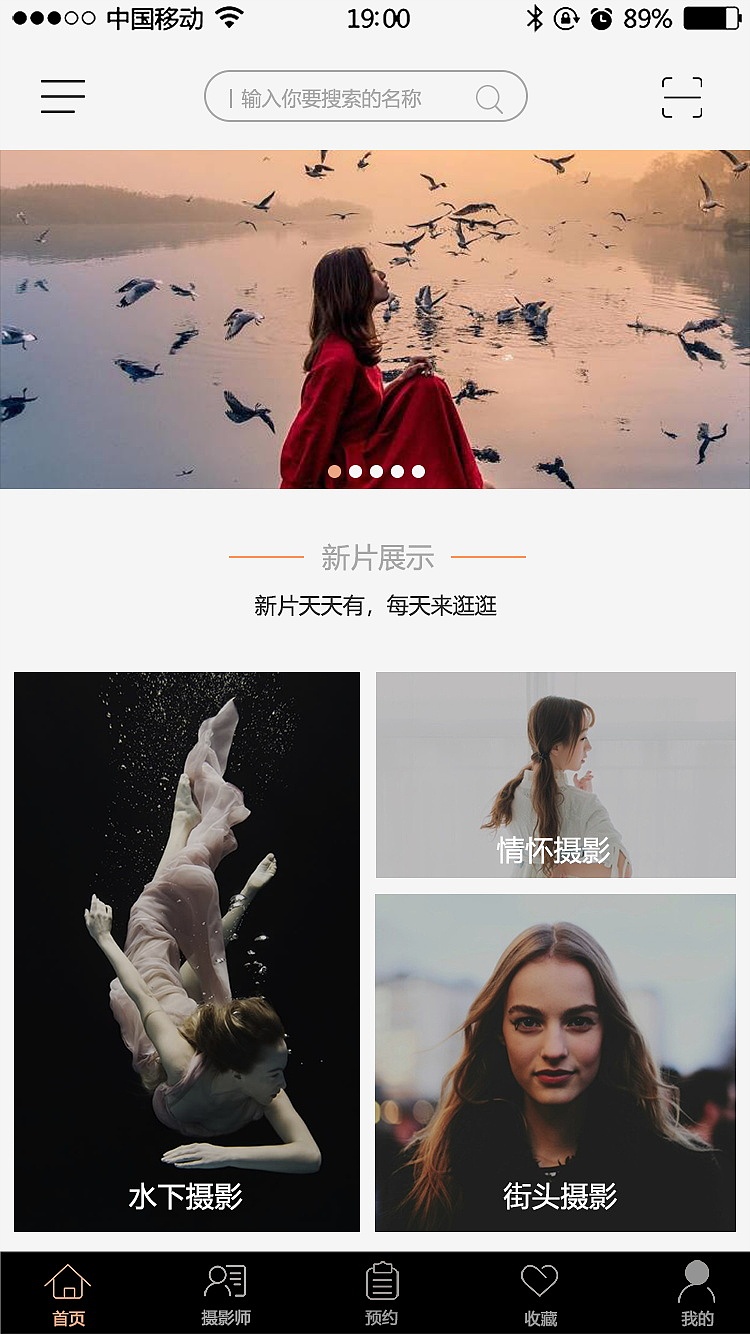
Task: Select the third carousel indicator dot
Action: tap(376, 469)
